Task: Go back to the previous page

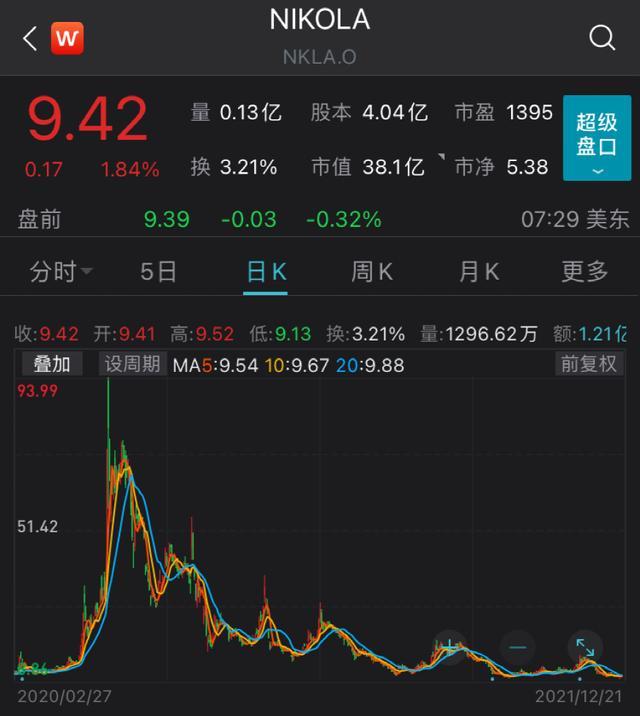Action: (x=30, y=39)
